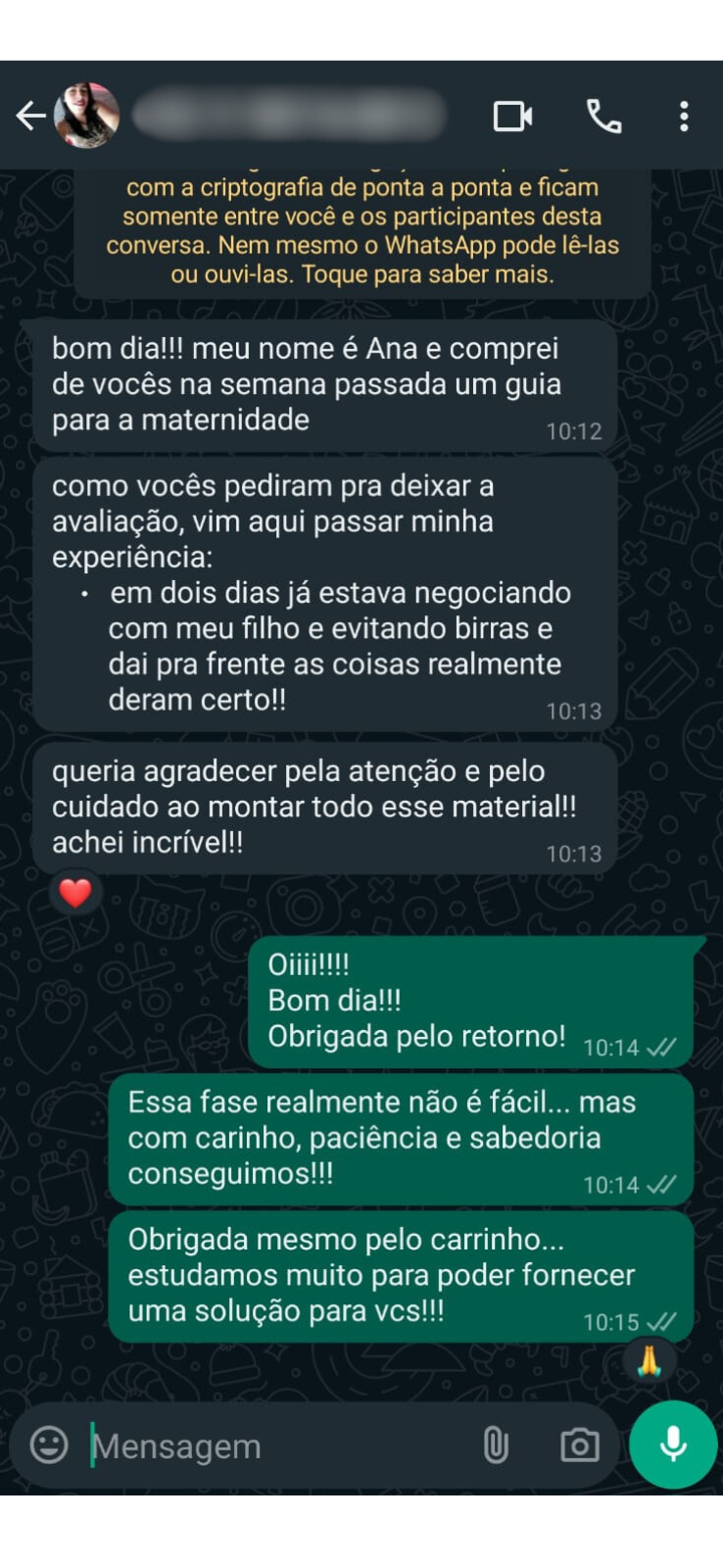This screenshot has width=723, height=1568.
Task: Tap the microphone voice message button
Action: pos(673,1445)
